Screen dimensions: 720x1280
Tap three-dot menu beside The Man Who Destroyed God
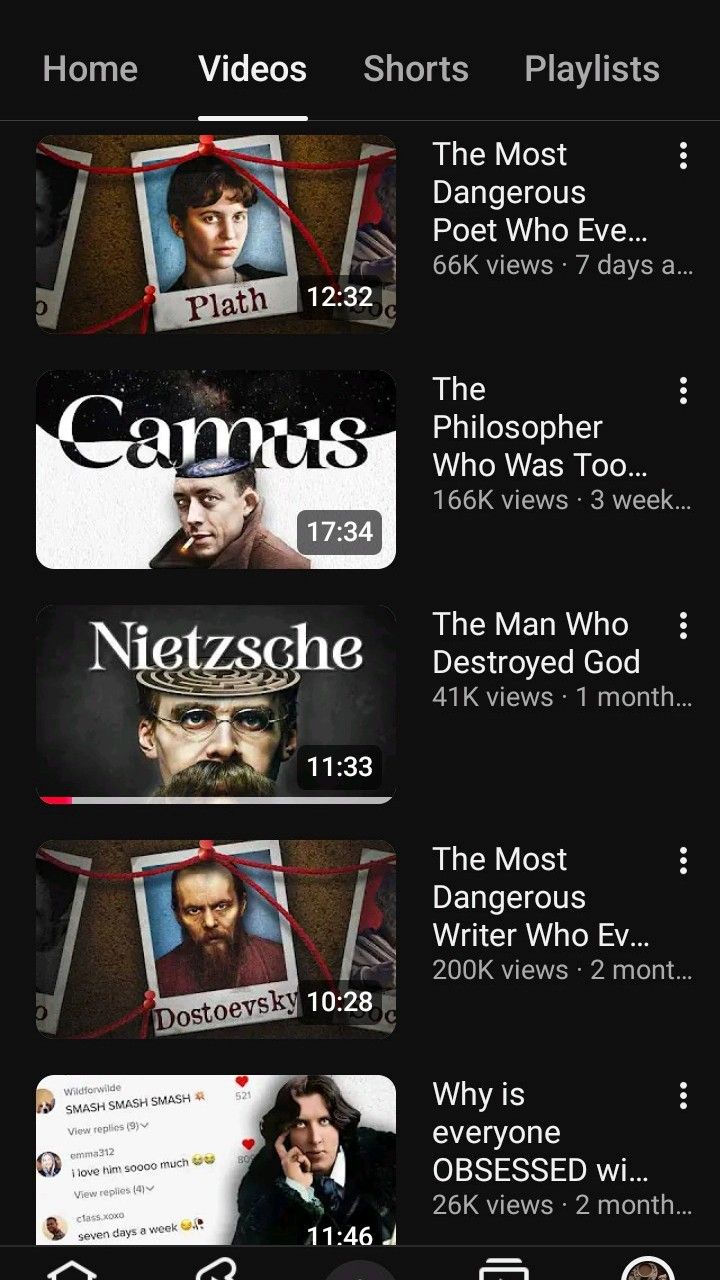(x=683, y=625)
